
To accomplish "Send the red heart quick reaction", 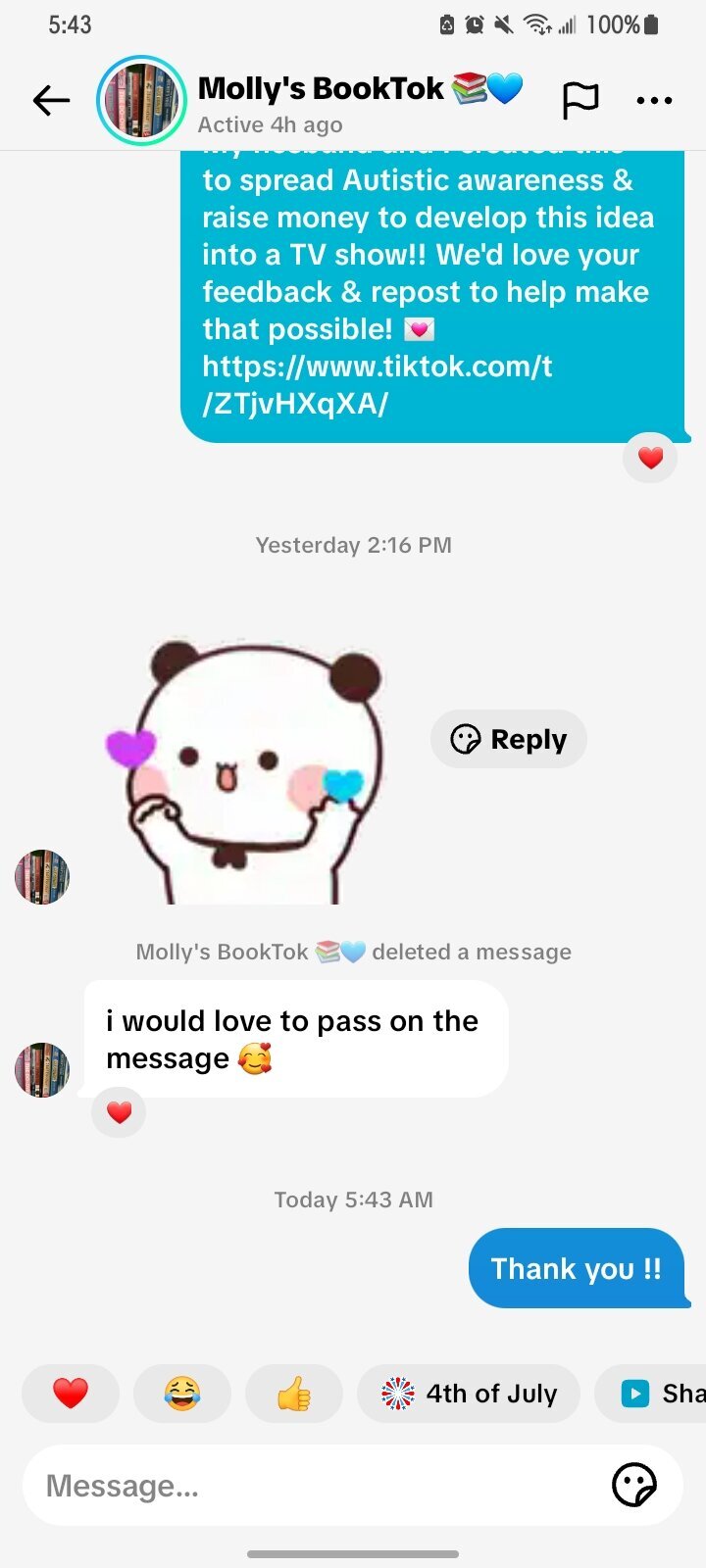I will click(x=71, y=1393).
